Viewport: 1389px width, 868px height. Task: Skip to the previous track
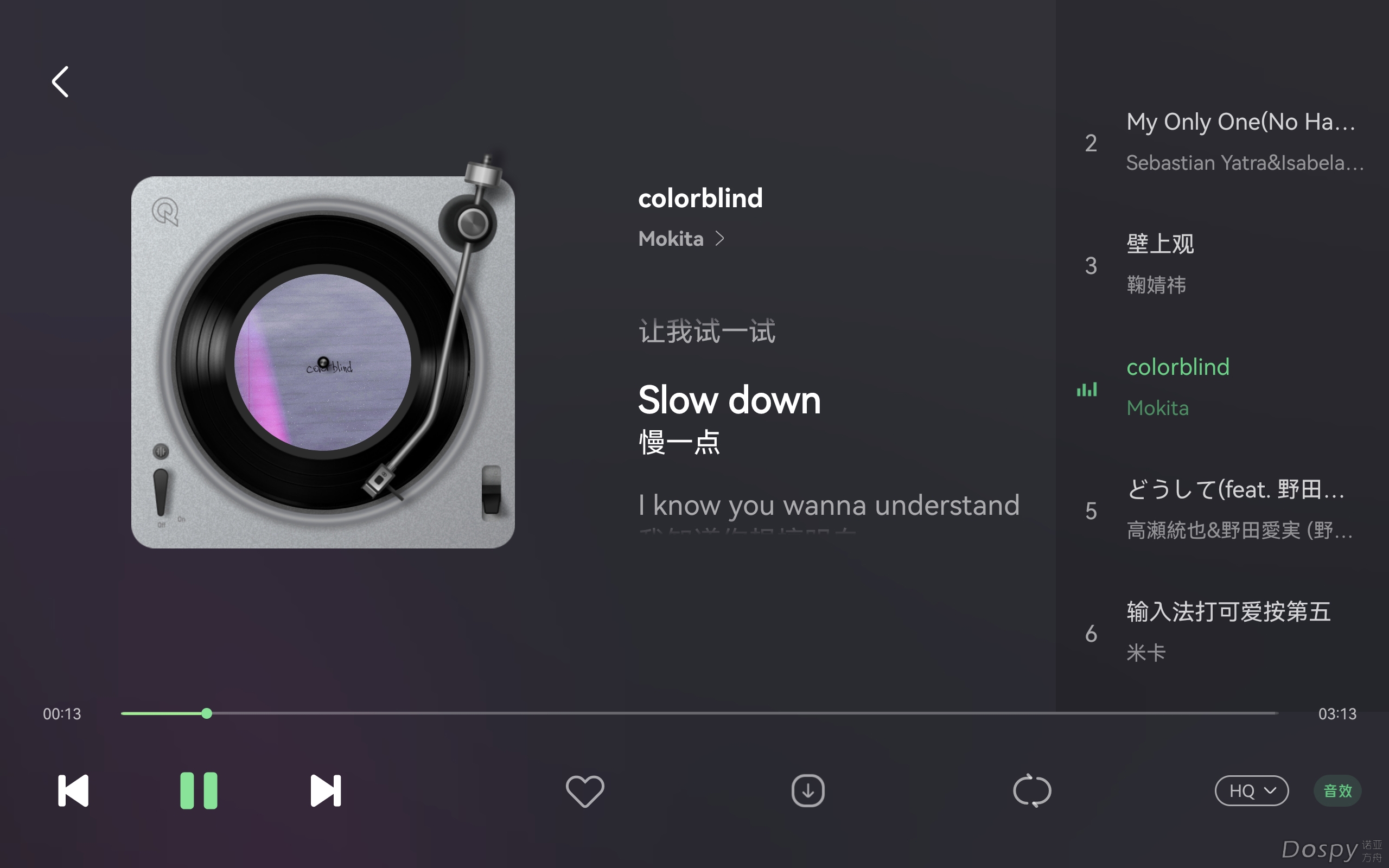pyautogui.click(x=73, y=790)
